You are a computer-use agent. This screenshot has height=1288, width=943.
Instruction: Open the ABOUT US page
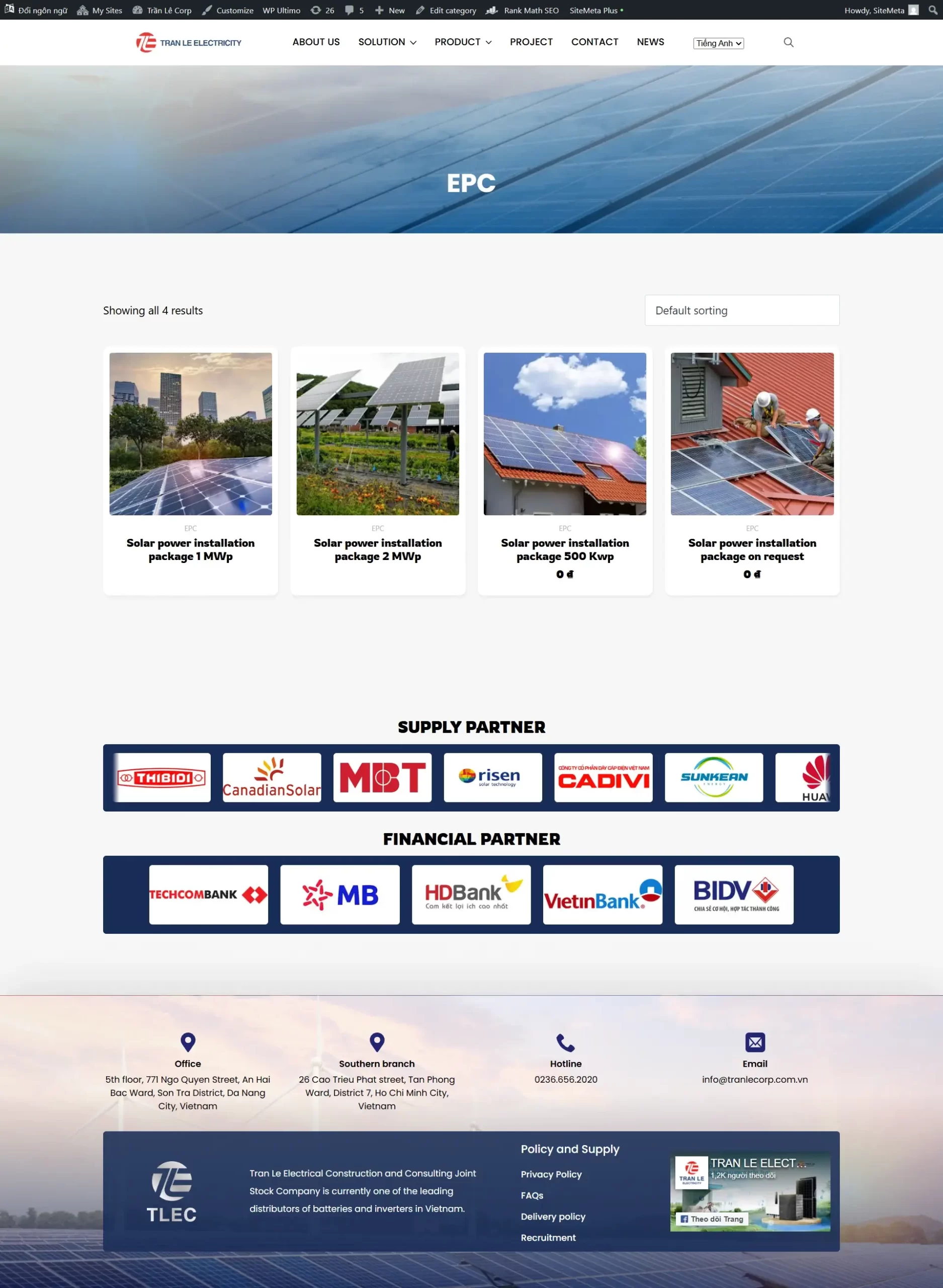[x=316, y=42]
